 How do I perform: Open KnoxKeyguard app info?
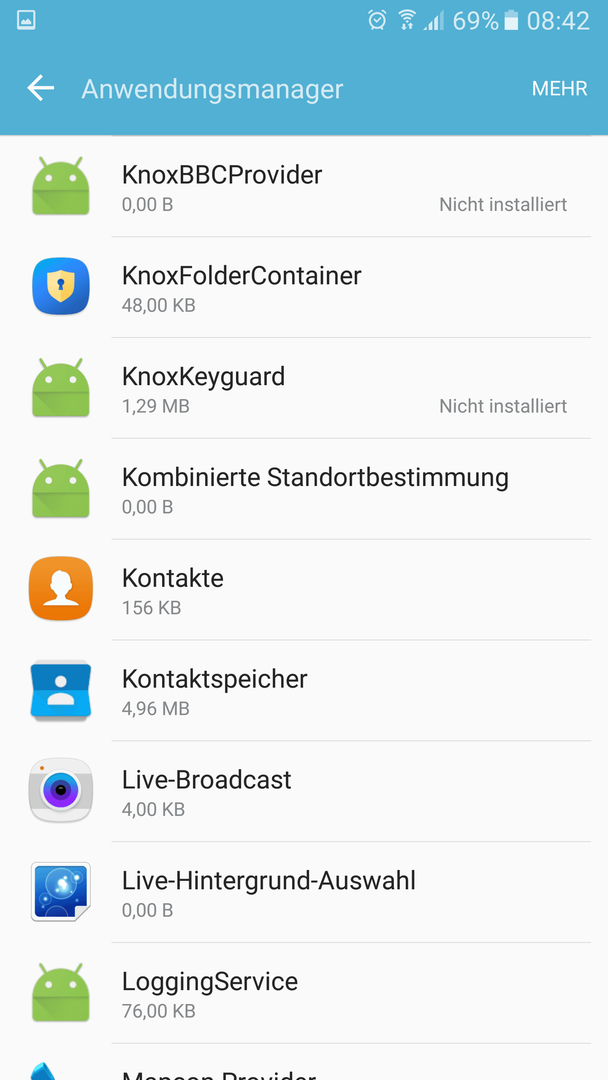pos(304,388)
